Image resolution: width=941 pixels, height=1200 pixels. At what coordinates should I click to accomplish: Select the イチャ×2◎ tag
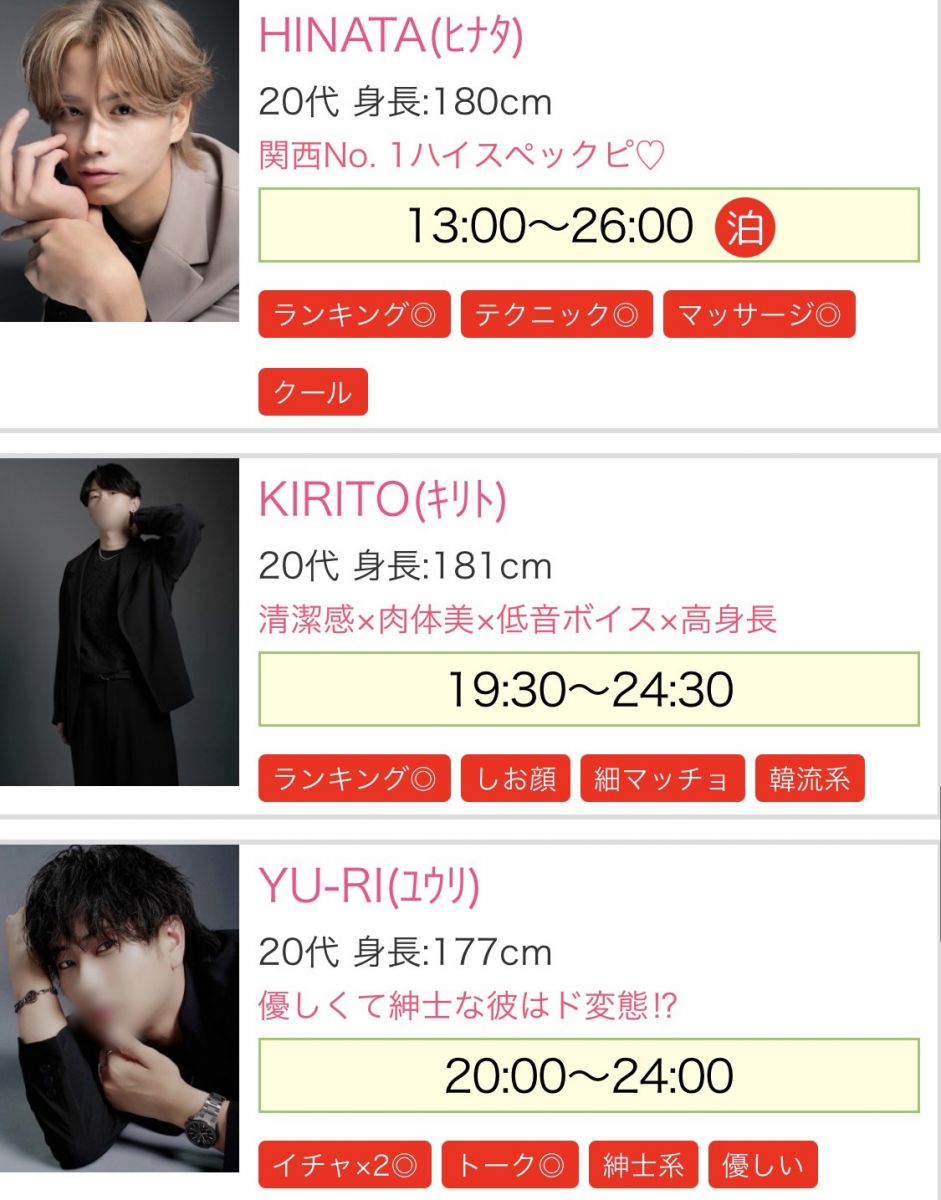tap(344, 1165)
